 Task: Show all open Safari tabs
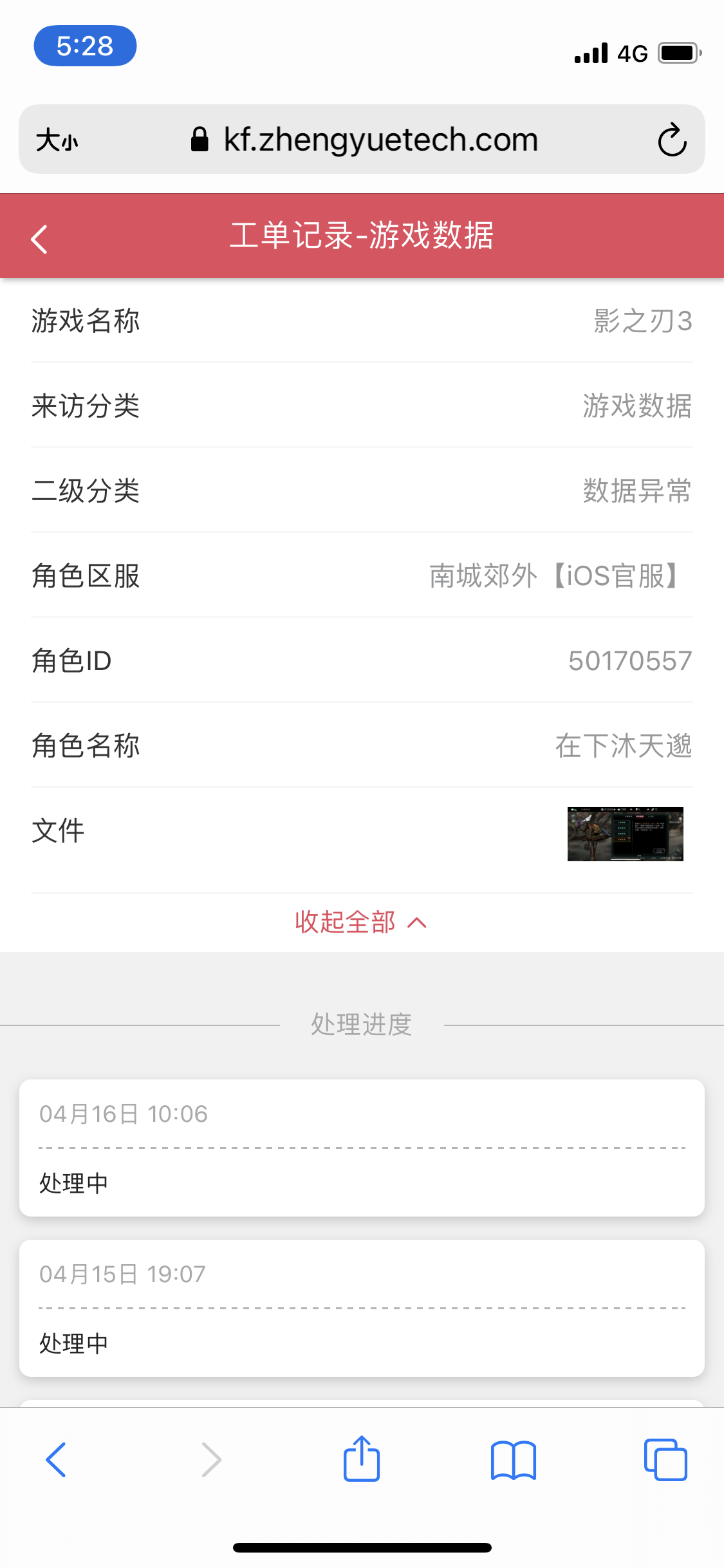tap(665, 1459)
